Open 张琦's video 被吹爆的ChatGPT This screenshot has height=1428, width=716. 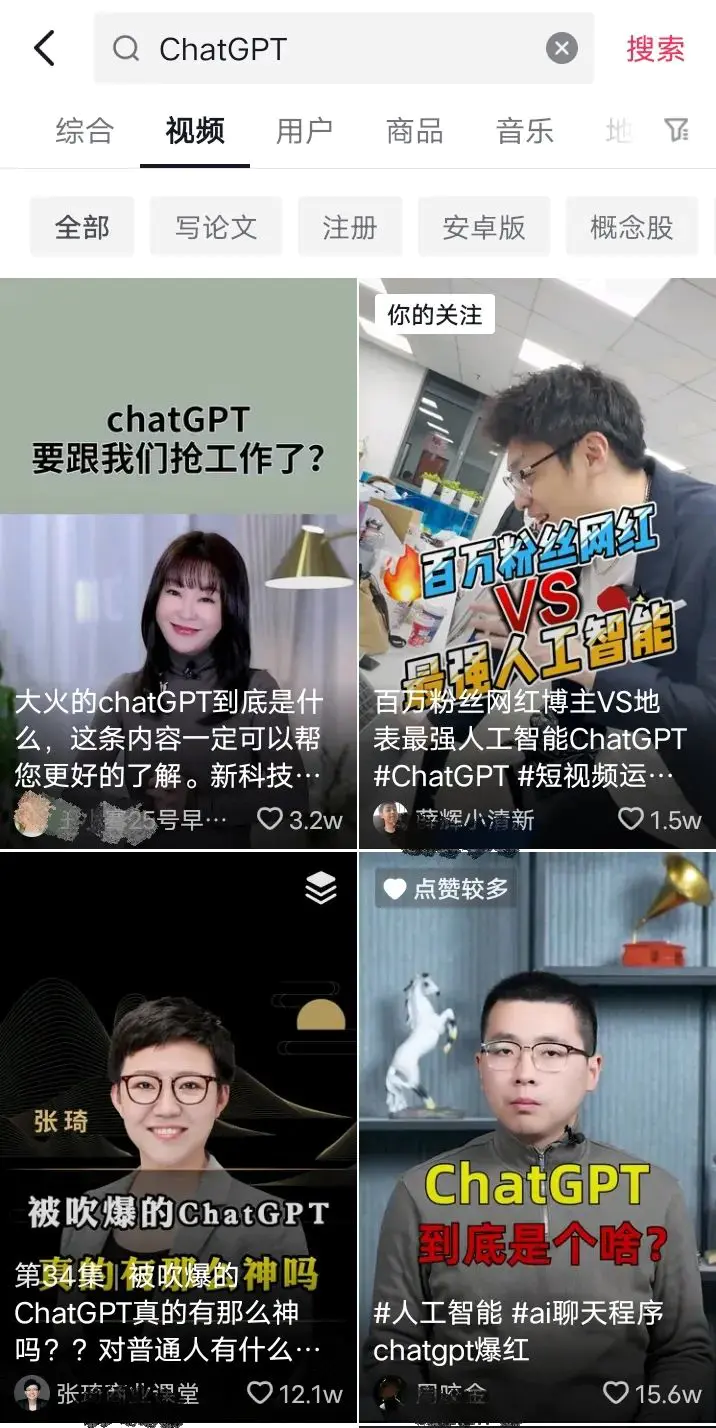click(x=178, y=1138)
